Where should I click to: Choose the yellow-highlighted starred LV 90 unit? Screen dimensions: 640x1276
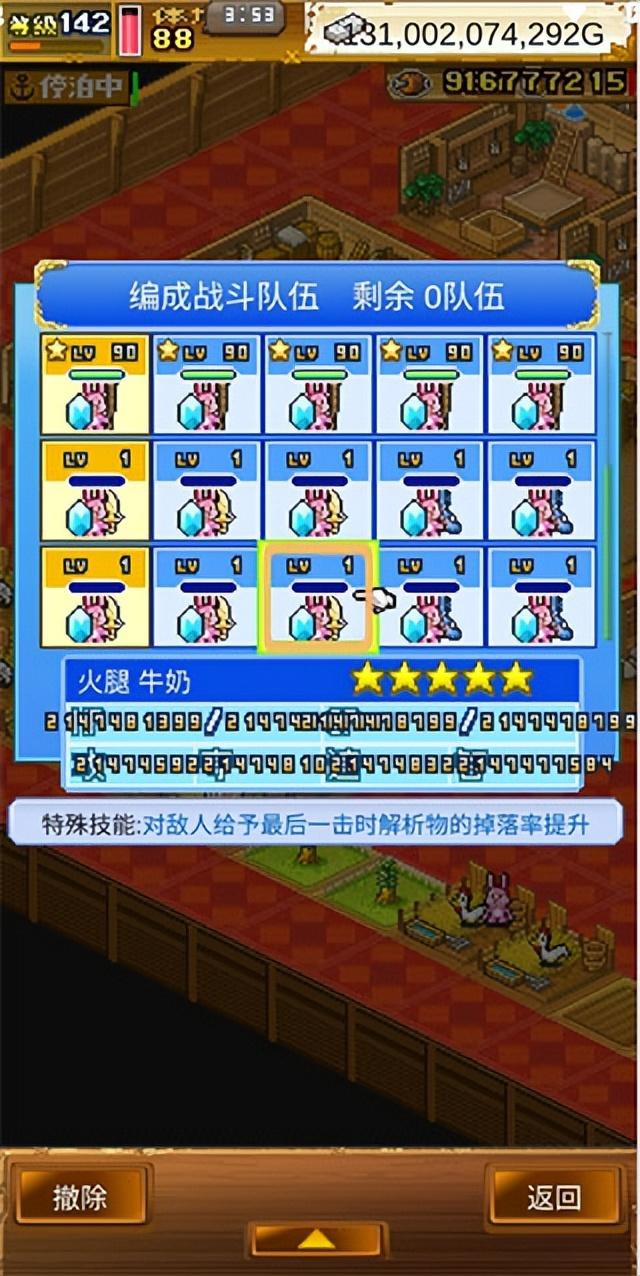pyautogui.click(x=95, y=385)
